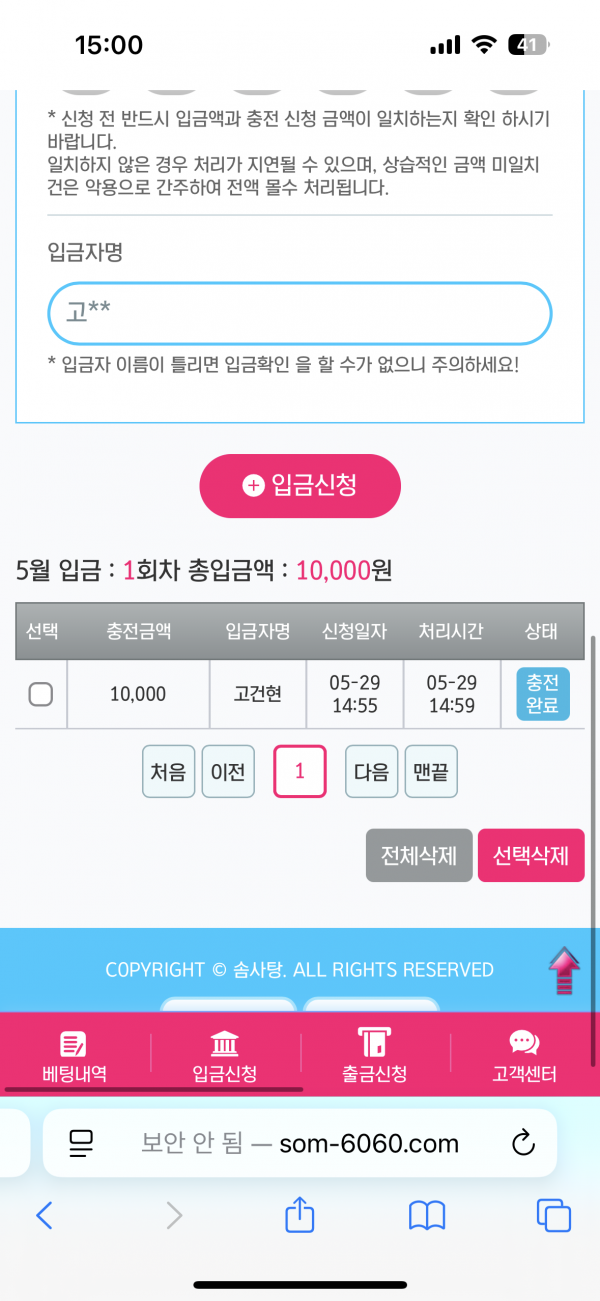Jump to 맨끝 last page
Image resolution: width=600 pixels, height=1301 pixels.
pyautogui.click(x=431, y=772)
